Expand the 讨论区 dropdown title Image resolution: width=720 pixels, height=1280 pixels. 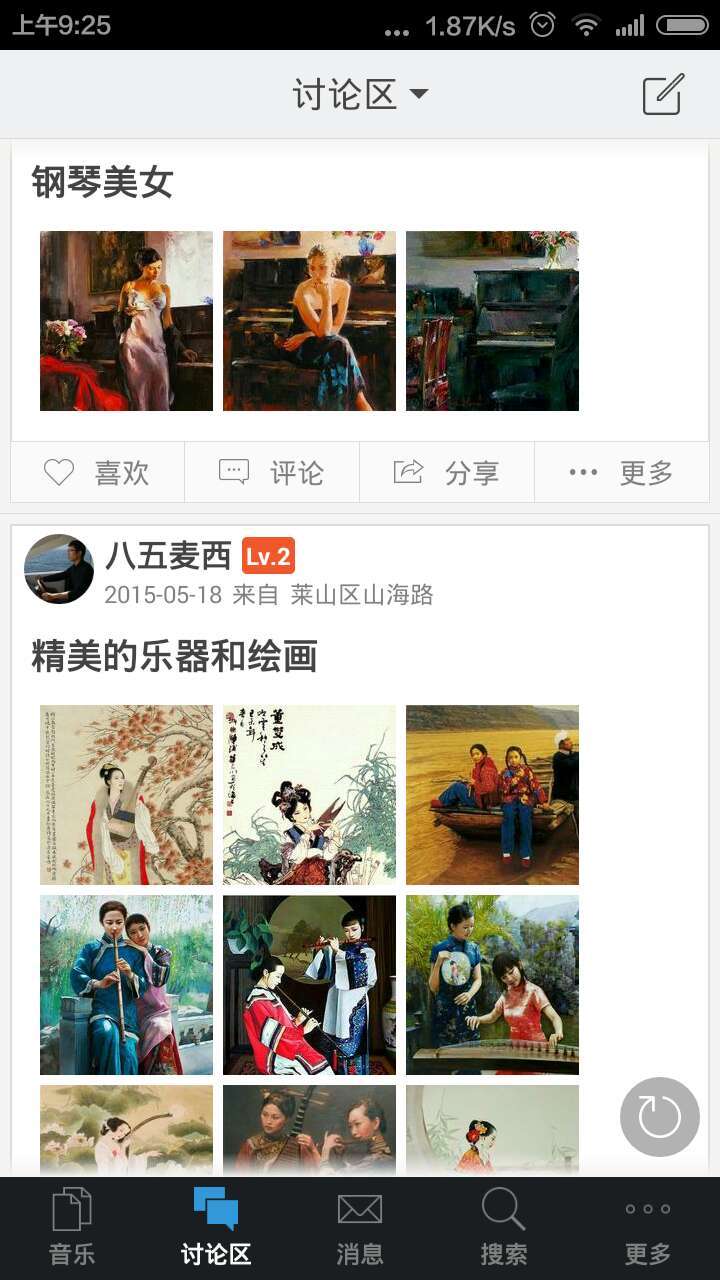pyautogui.click(x=360, y=95)
